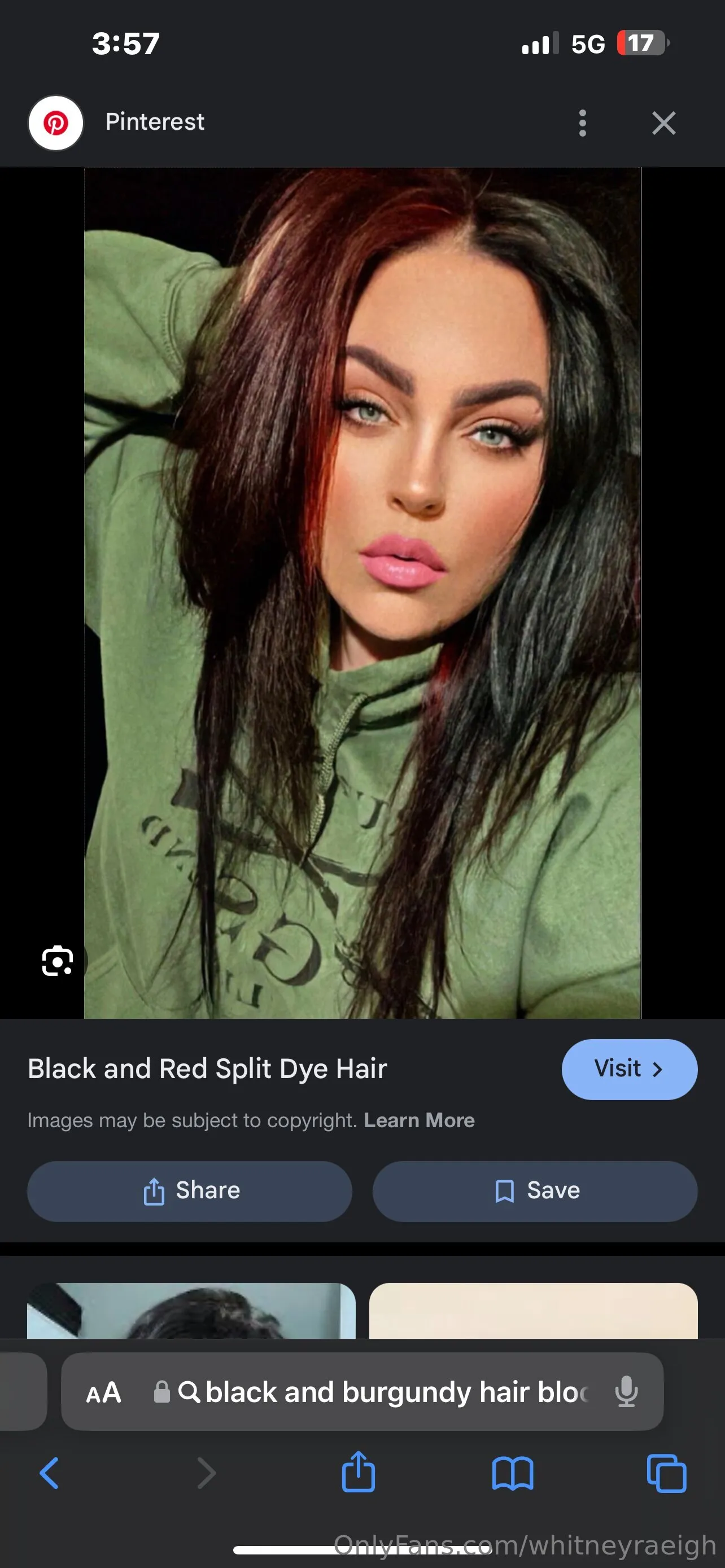Show all open Safari tabs

667,1473
